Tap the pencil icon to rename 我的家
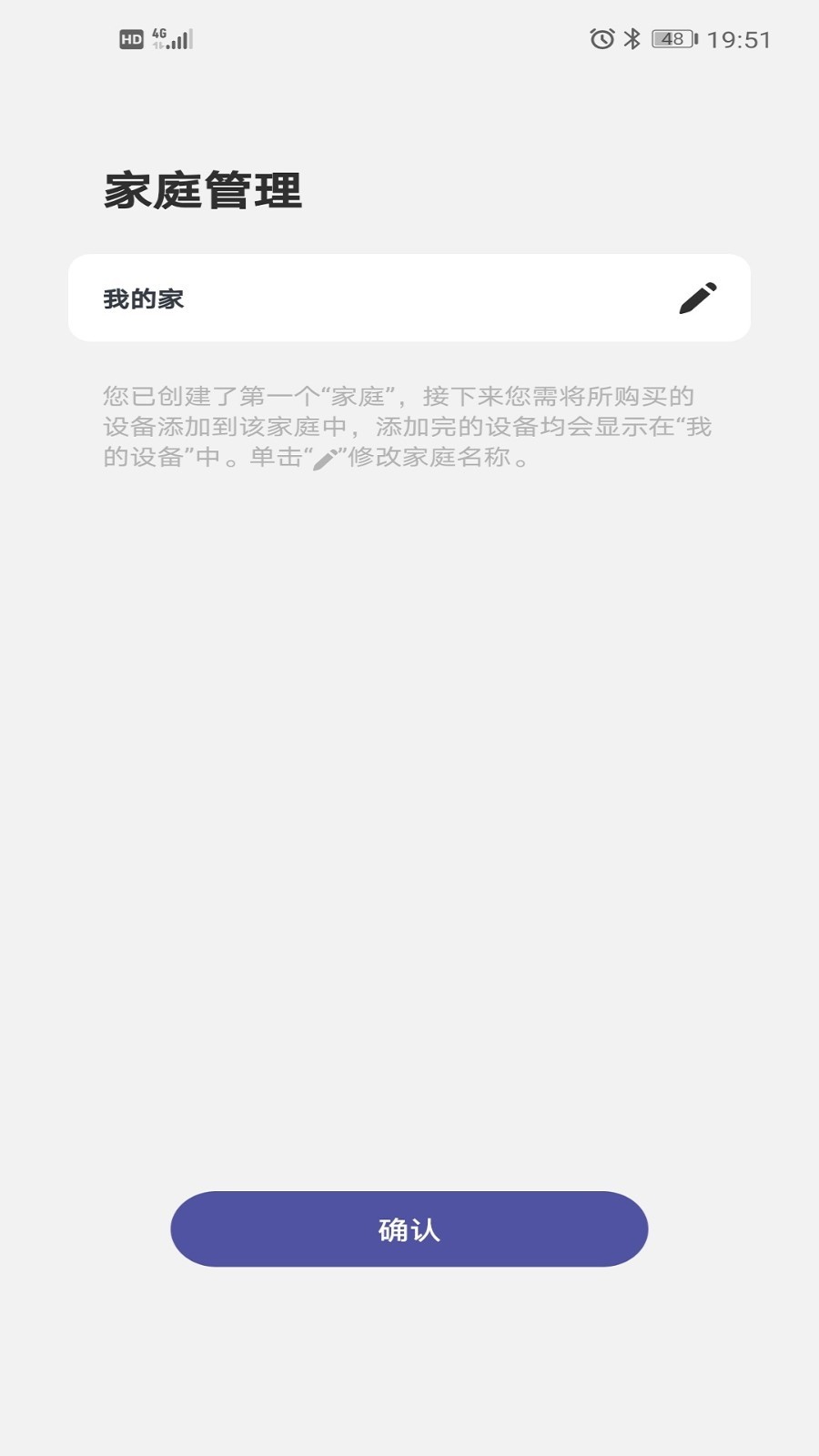This screenshot has height=1456, width=819. (x=698, y=298)
